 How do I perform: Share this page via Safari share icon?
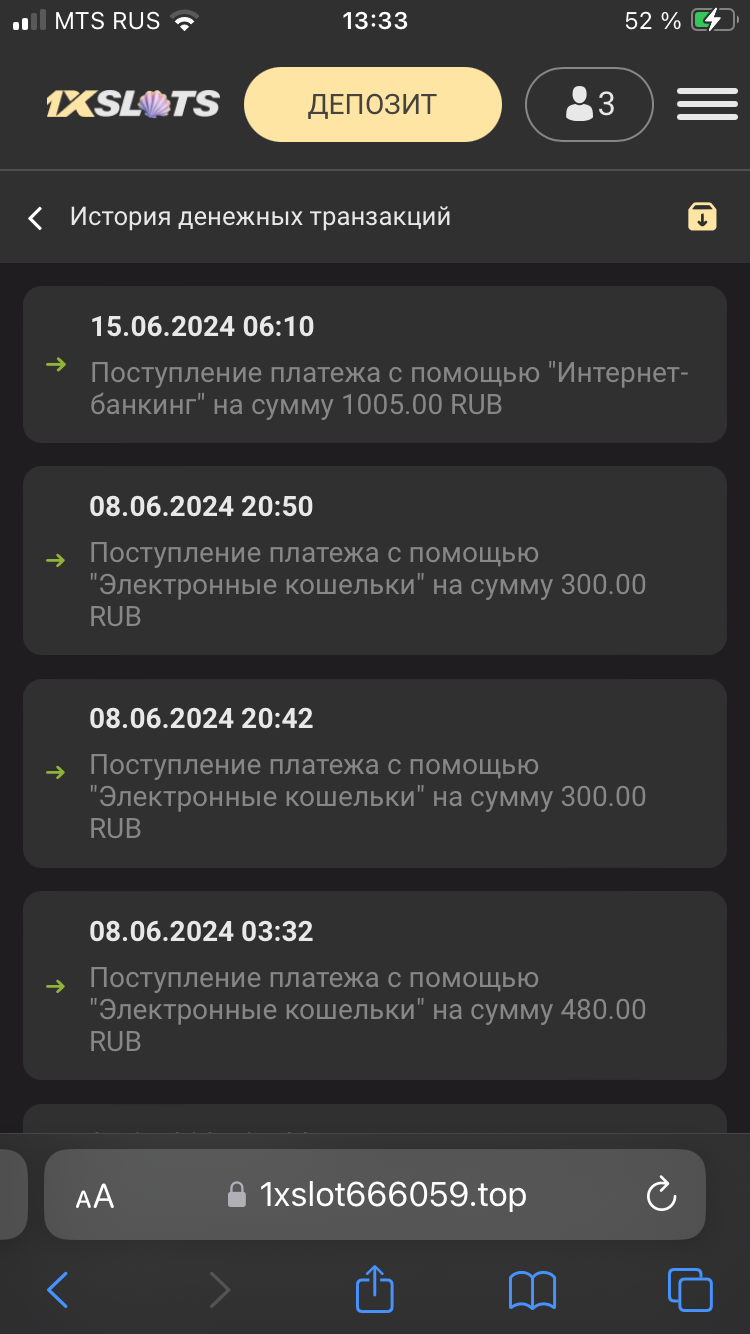[x=375, y=1289]
